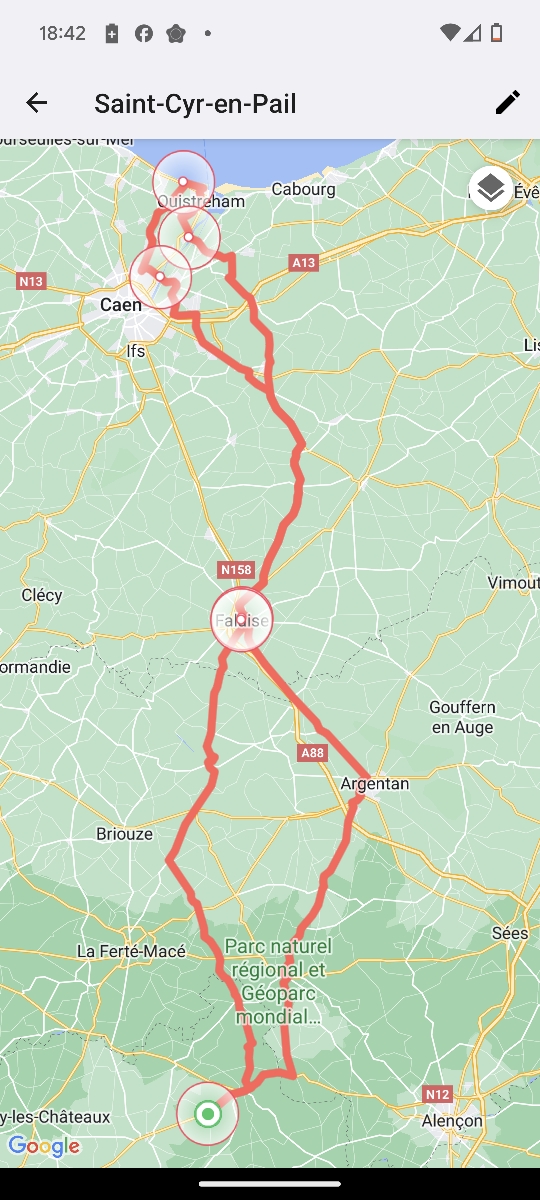Select the green start marker near Saint-Cyr-en-Pail
Image resolution: width=540 pixels, height=1200 pixels.
208,1114
